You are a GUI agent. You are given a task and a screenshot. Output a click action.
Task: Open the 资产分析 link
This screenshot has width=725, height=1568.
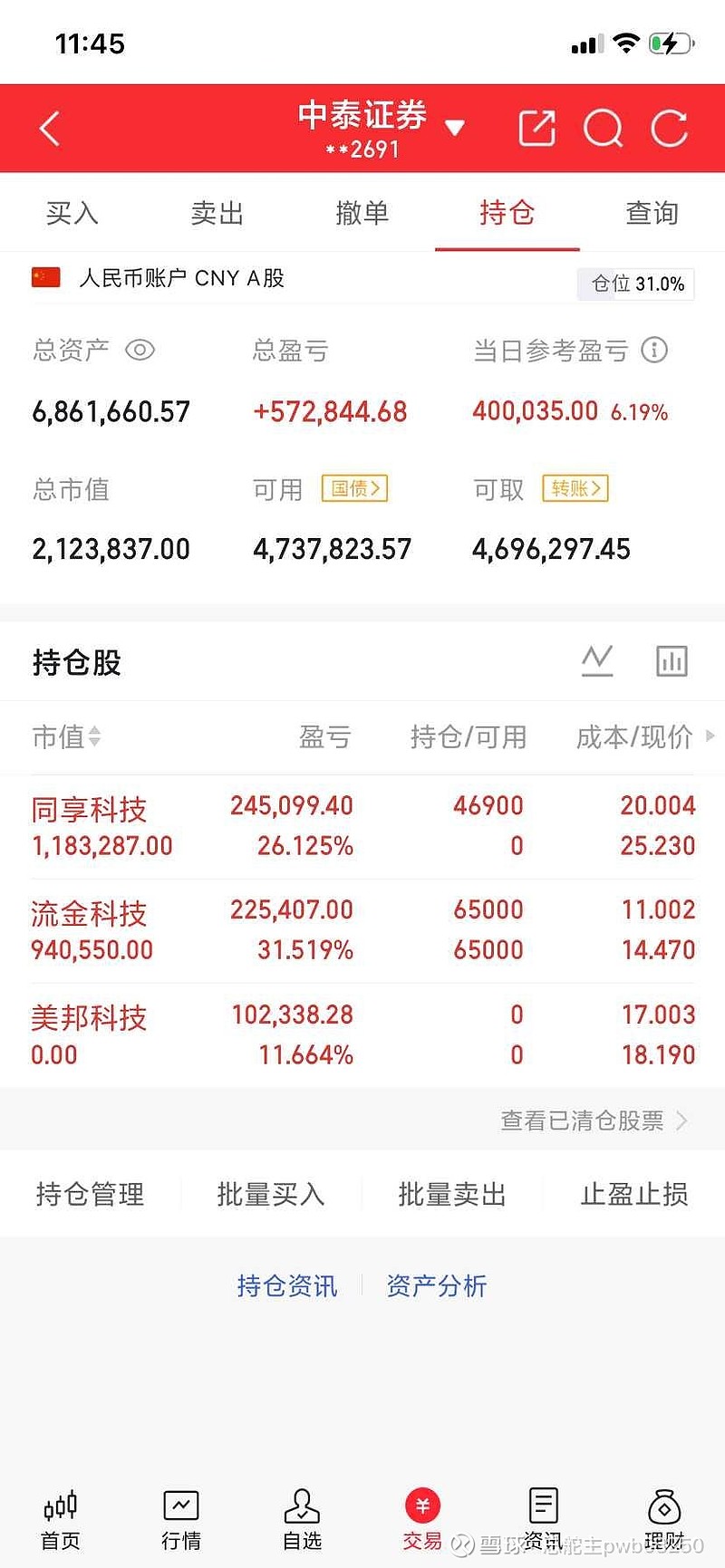[x=437, y=1285]
